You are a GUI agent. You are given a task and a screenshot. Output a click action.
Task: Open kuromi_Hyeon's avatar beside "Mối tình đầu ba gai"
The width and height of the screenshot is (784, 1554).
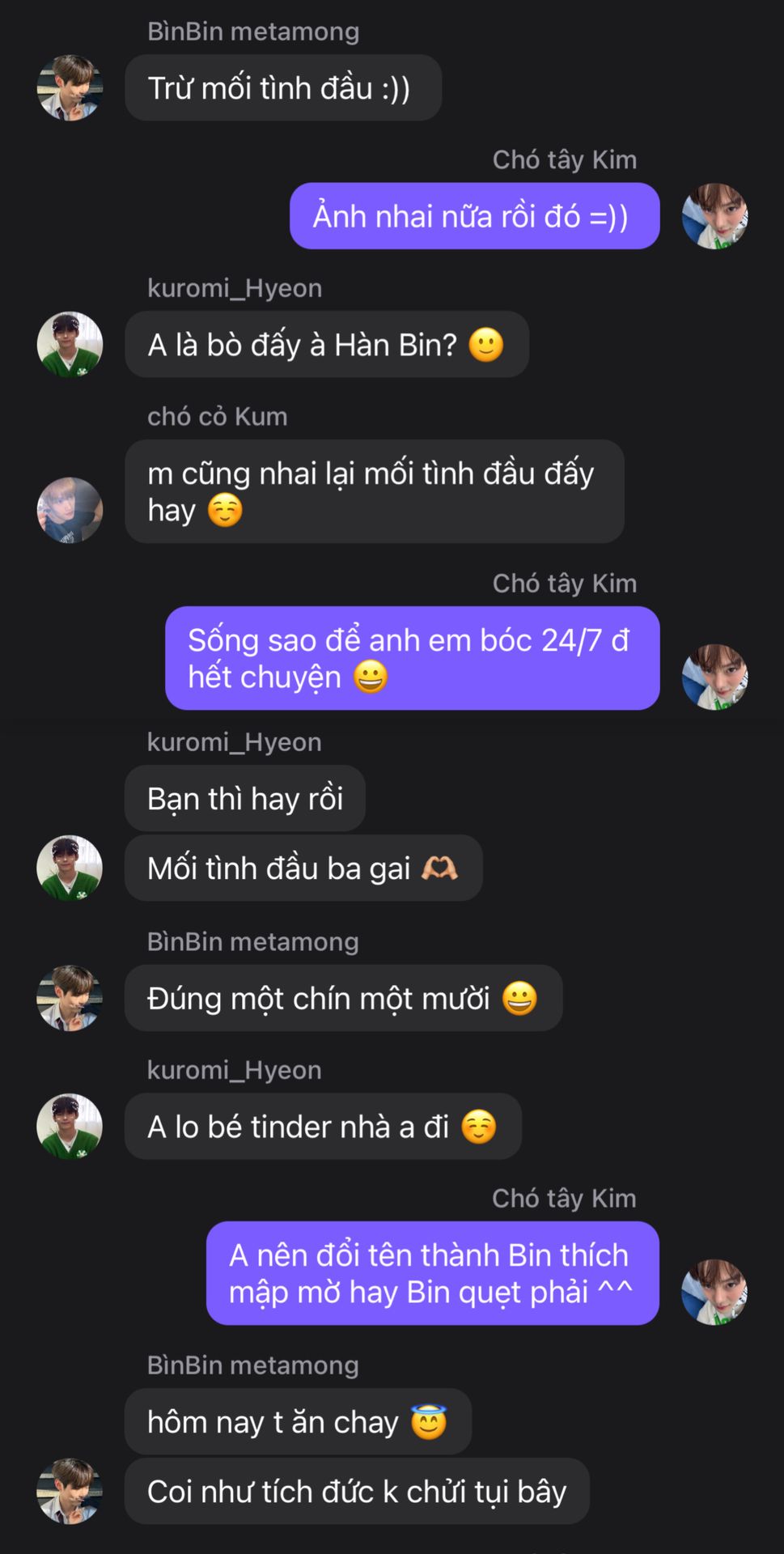(x=70, y=868)
